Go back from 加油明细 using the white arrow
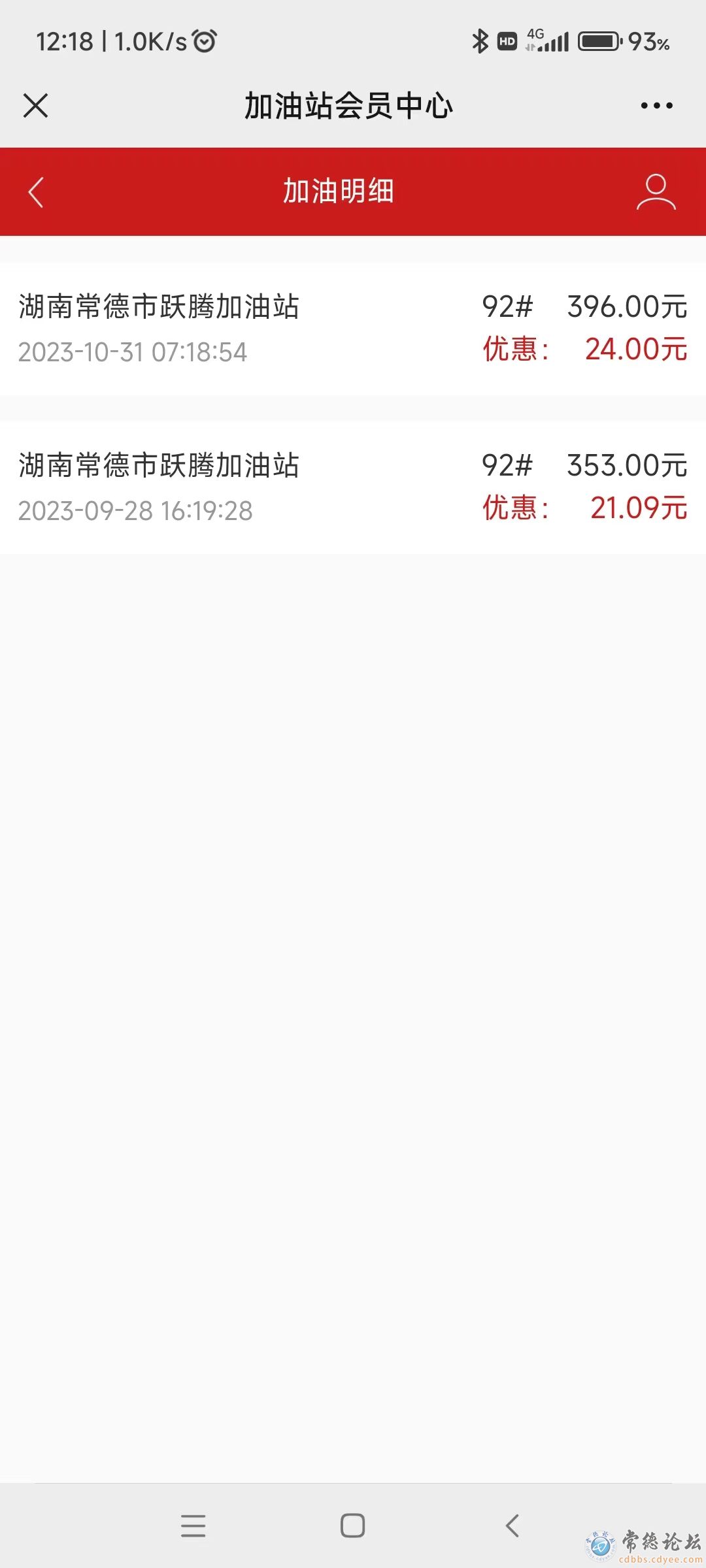Viewport: 706px width, 1568px height. pos(36,192)
